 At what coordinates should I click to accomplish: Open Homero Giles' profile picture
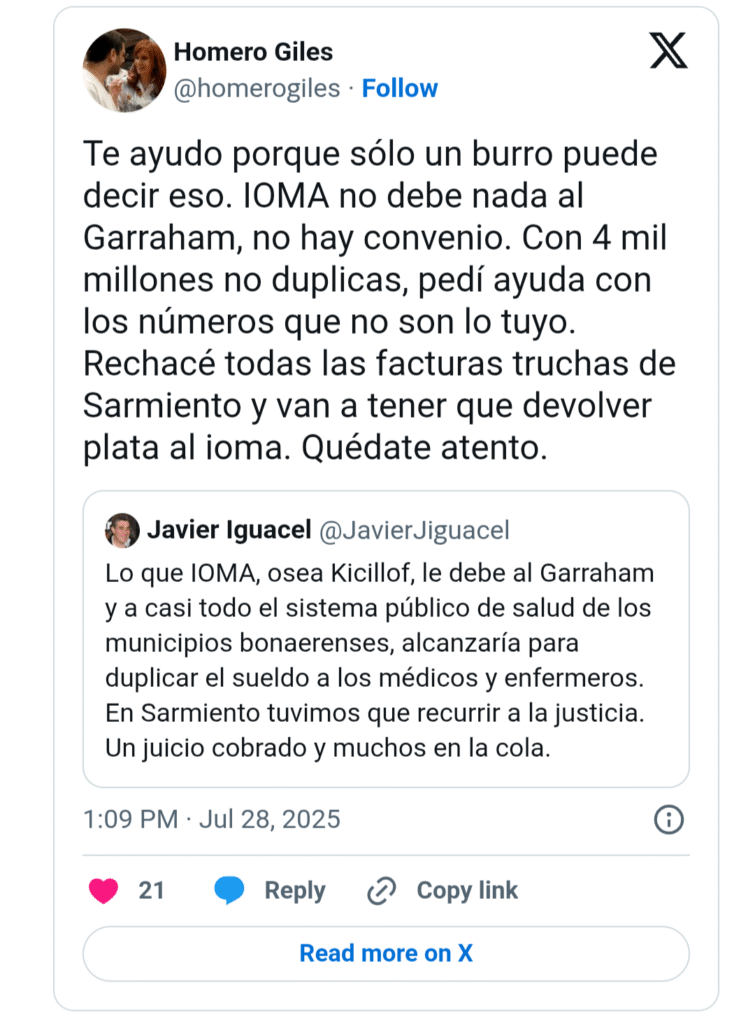click(x=123, y=70)
